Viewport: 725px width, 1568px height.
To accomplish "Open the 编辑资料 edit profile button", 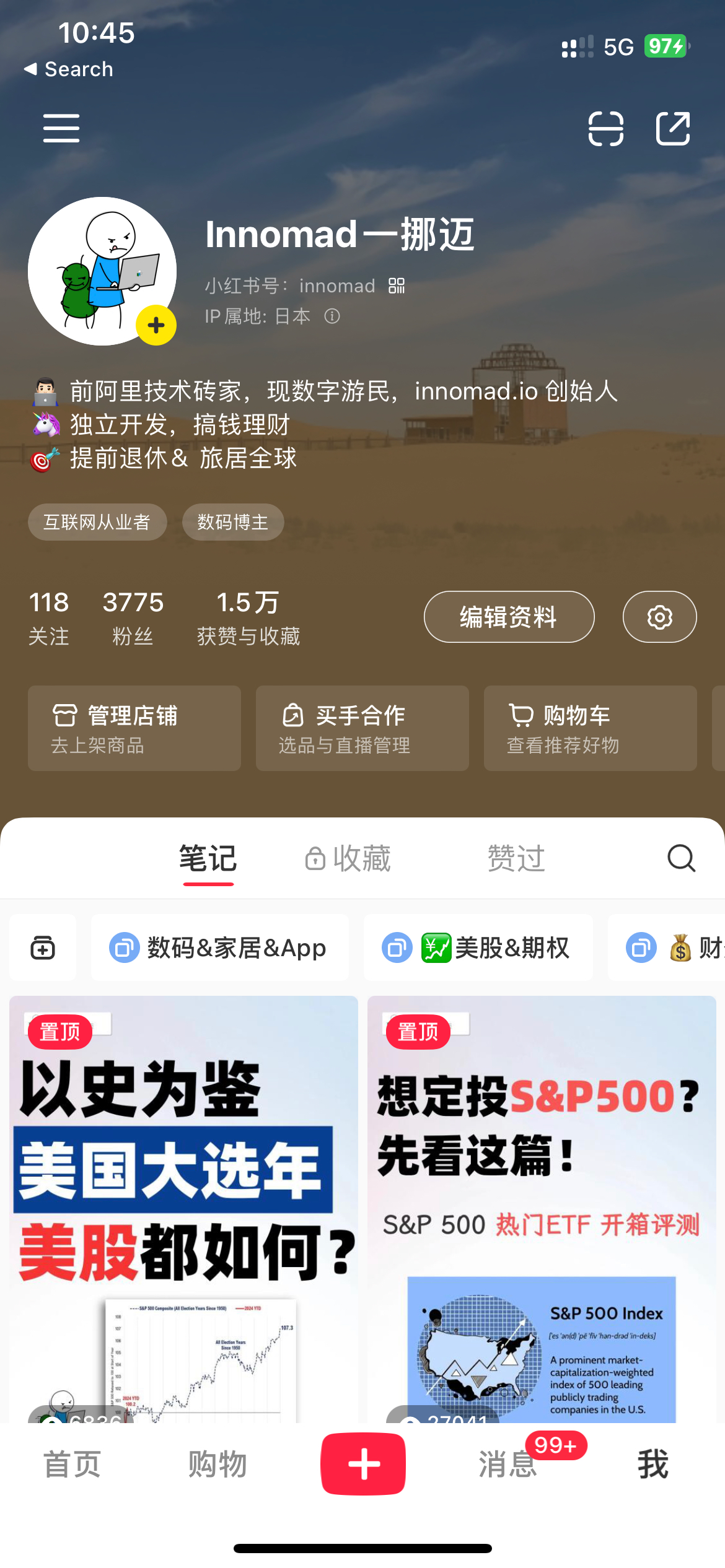I will click(x=509, y=617).
